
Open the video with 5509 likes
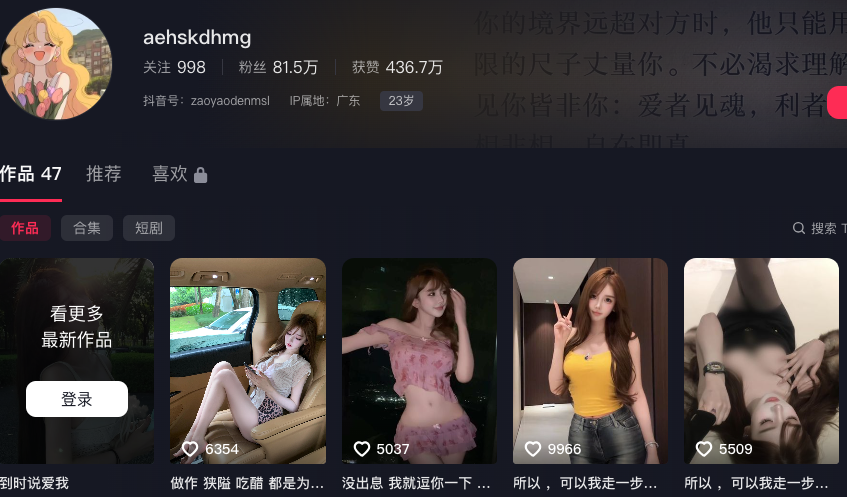click(x=761, y=360)
